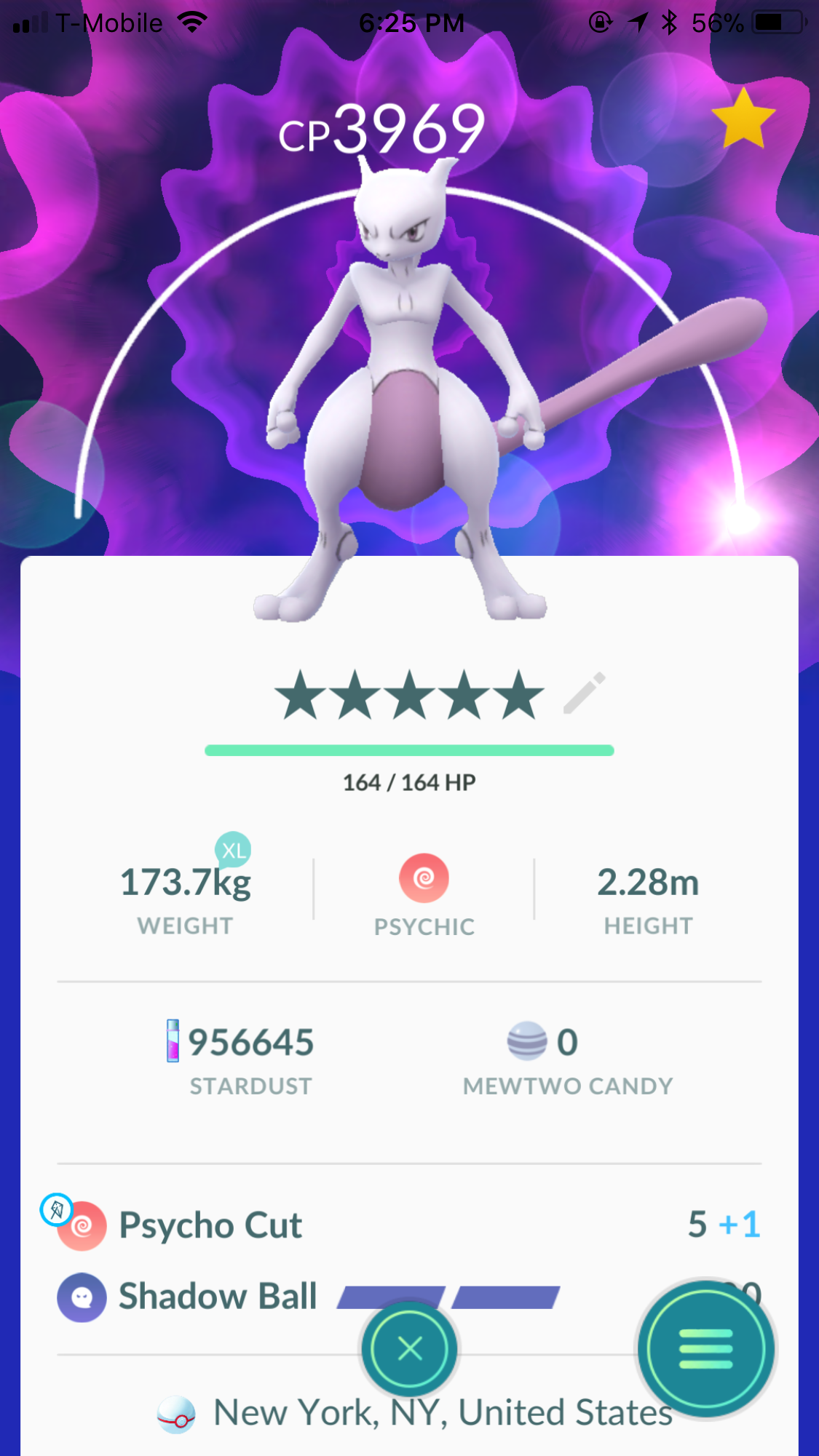Open the green menu button
The width and height of the screenshot is (819, 1456).
705,1348
